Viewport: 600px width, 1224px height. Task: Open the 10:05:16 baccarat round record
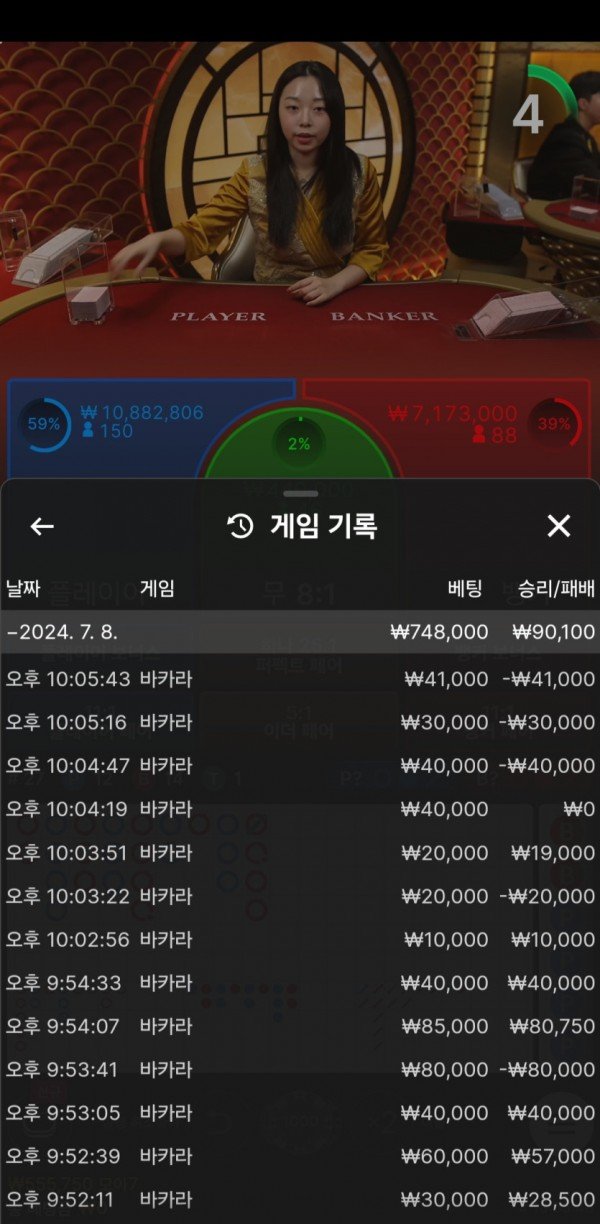[x=300, y=722]
